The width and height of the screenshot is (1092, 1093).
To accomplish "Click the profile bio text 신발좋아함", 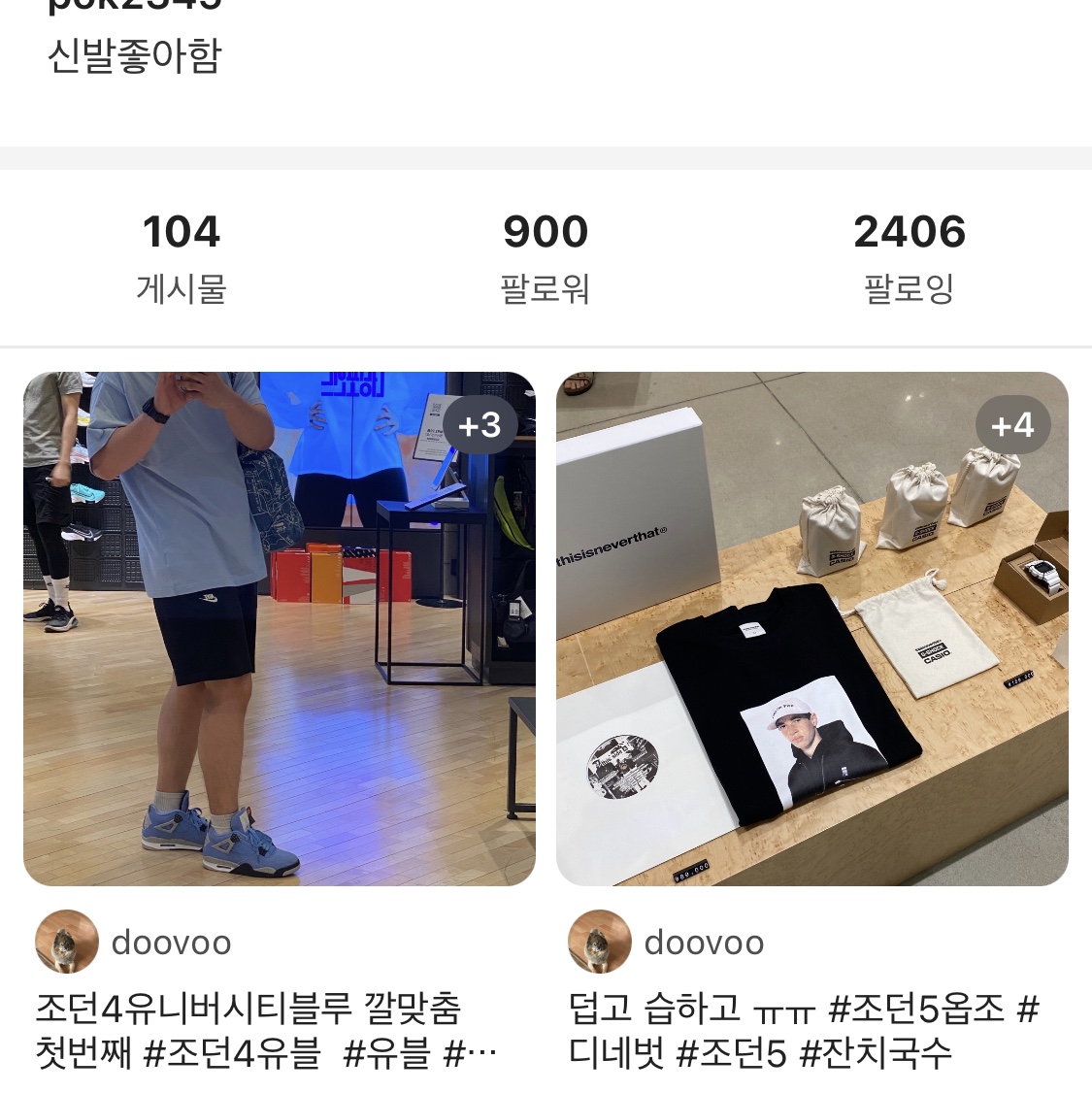I will point(135,56).
